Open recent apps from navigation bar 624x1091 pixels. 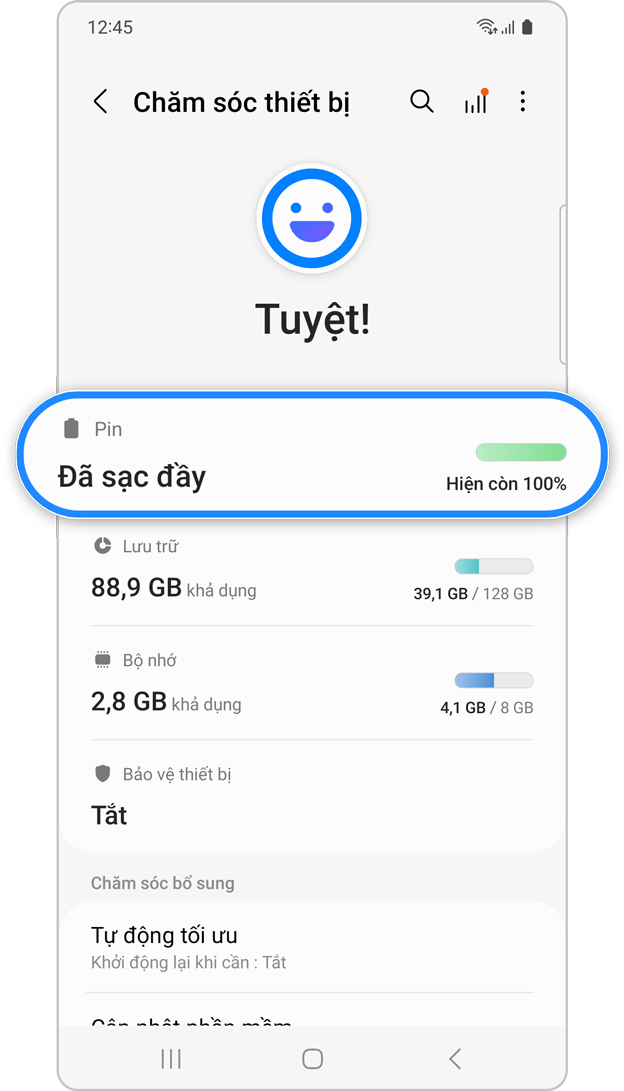click(171, 1058)
